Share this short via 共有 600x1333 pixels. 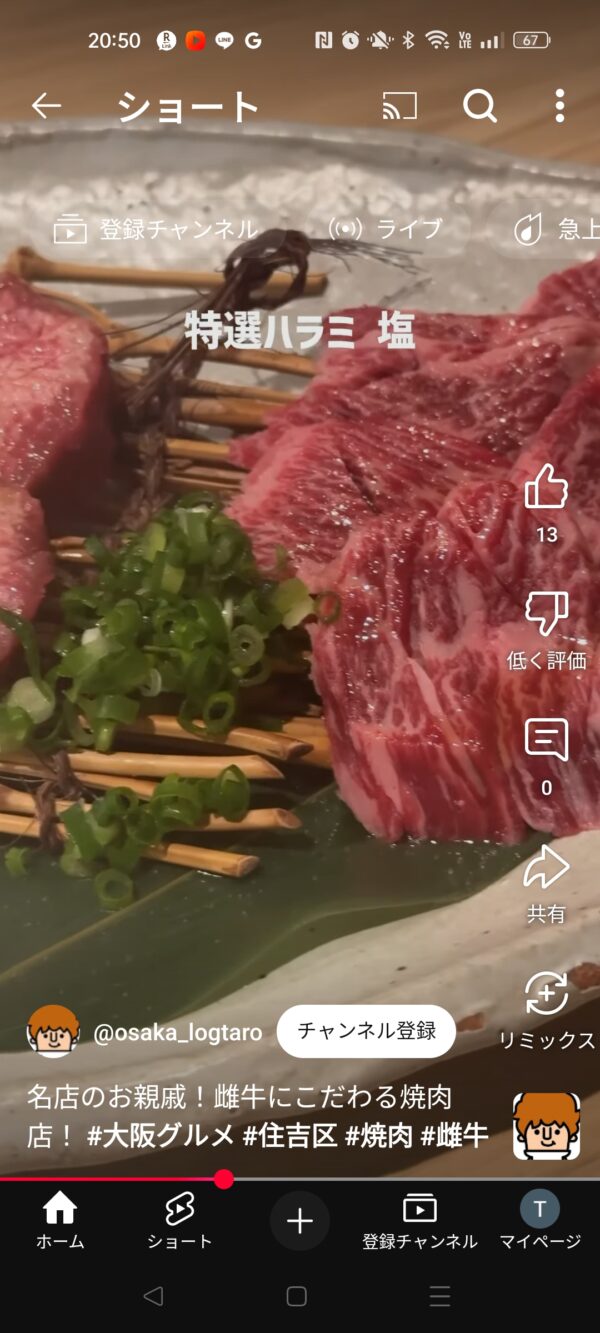point(546,867)
